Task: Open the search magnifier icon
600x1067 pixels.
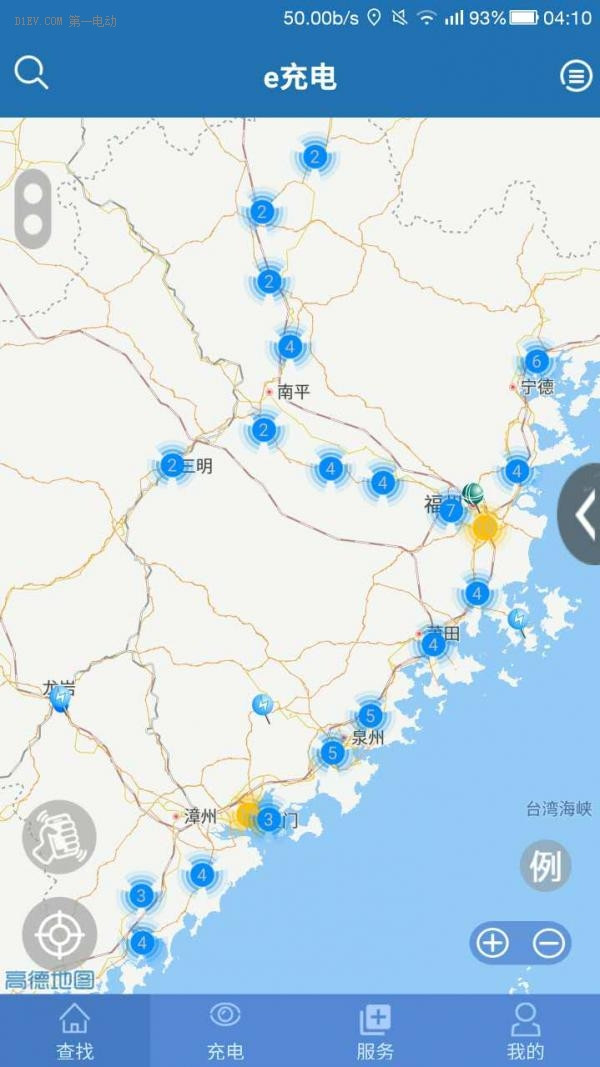Action: [32, 73]
